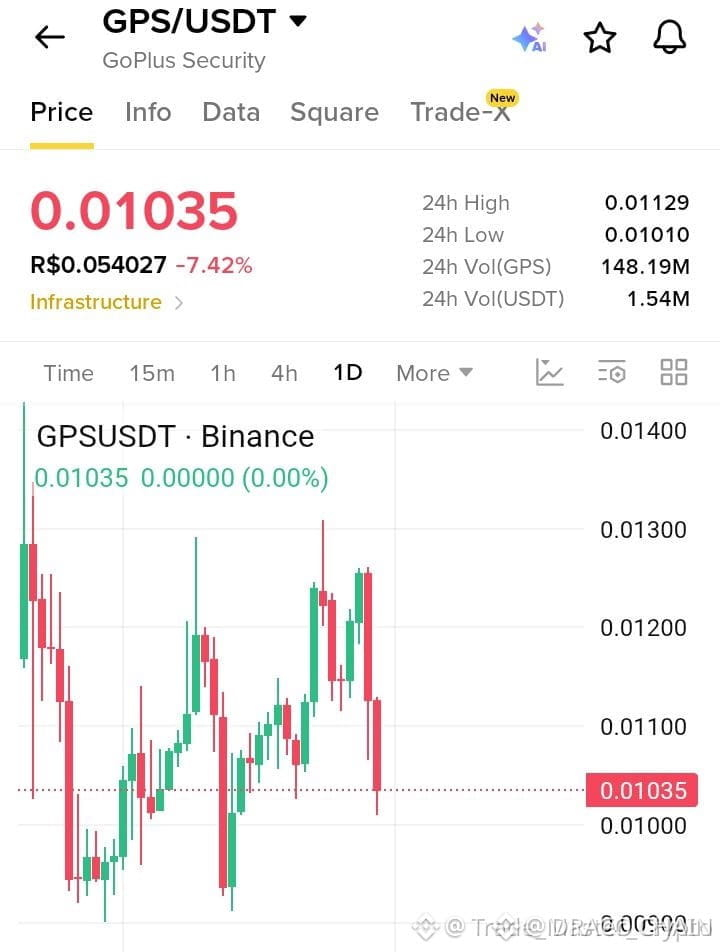Select the 15m interval

point(152,373)
